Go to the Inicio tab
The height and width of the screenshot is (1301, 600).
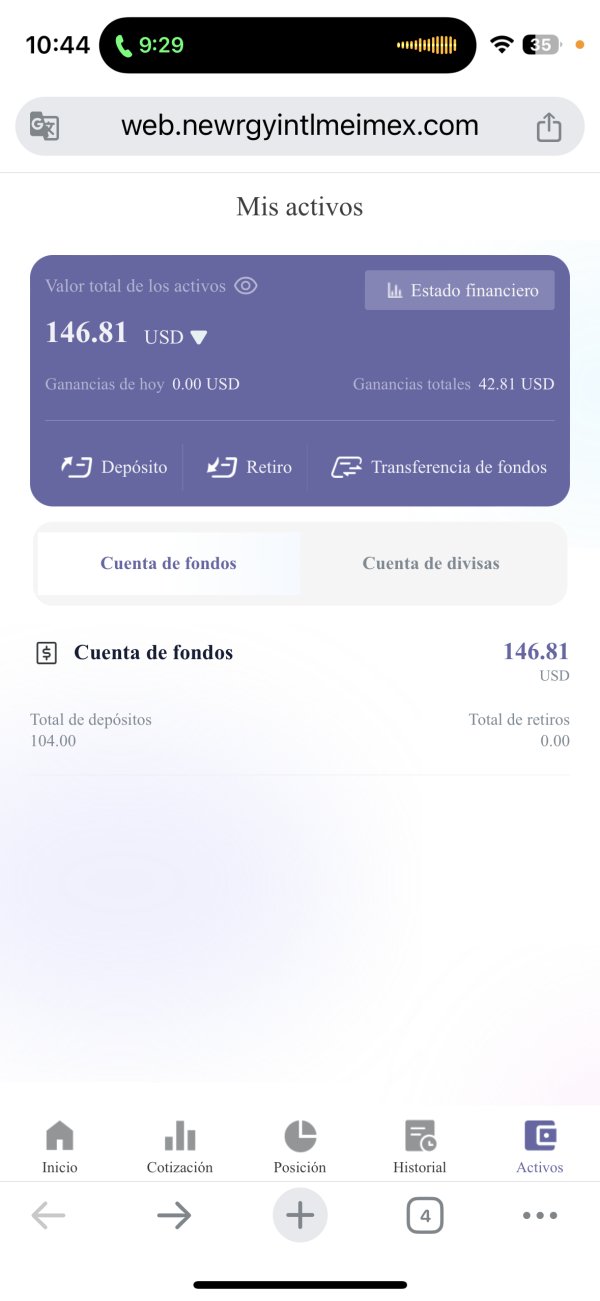(60, 1147)
